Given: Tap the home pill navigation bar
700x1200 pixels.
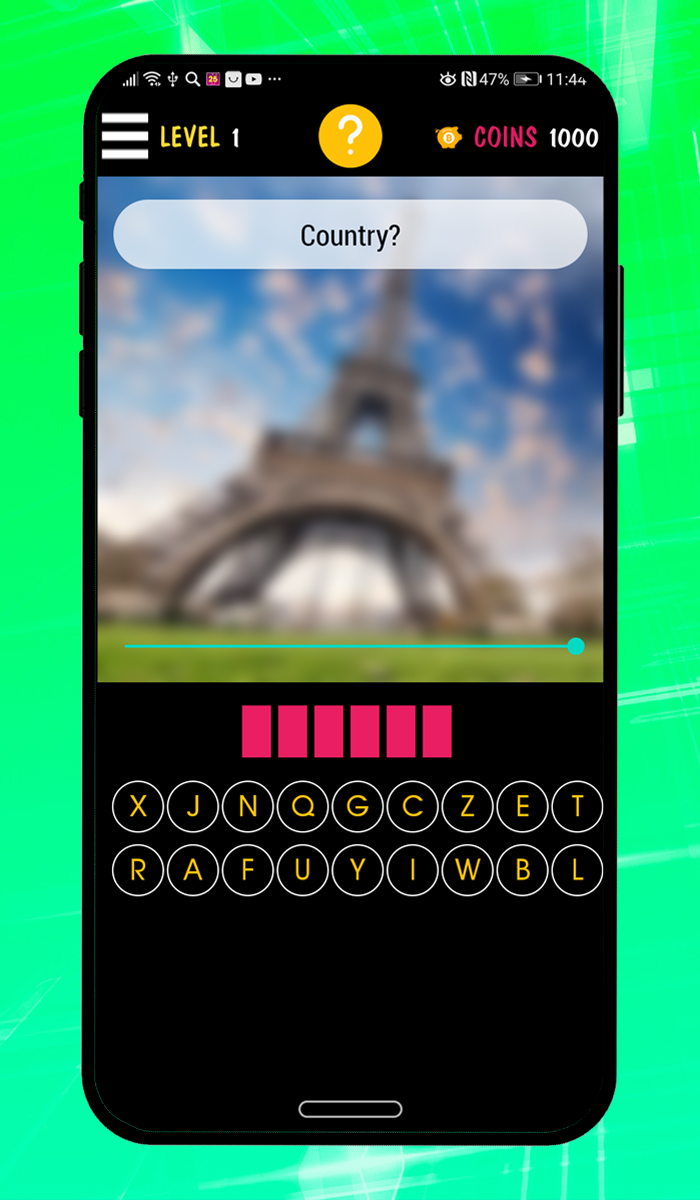Looking at the screenshot, I should pyautogui.click(x=350, y=1109).
